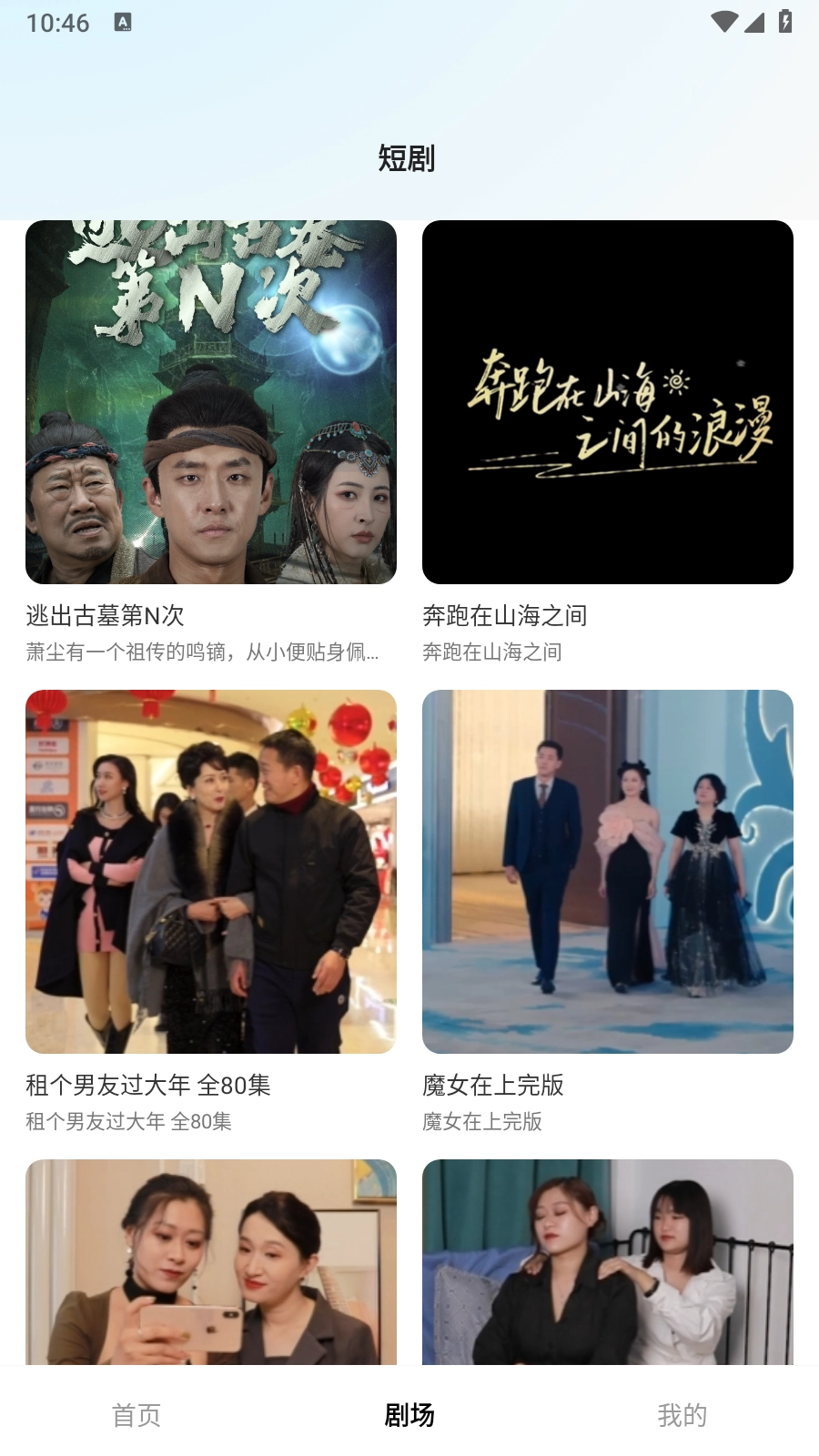Switch to the 首页 tab
The width and height of the screenshot is (819, 1456).
coord(136,1415)
